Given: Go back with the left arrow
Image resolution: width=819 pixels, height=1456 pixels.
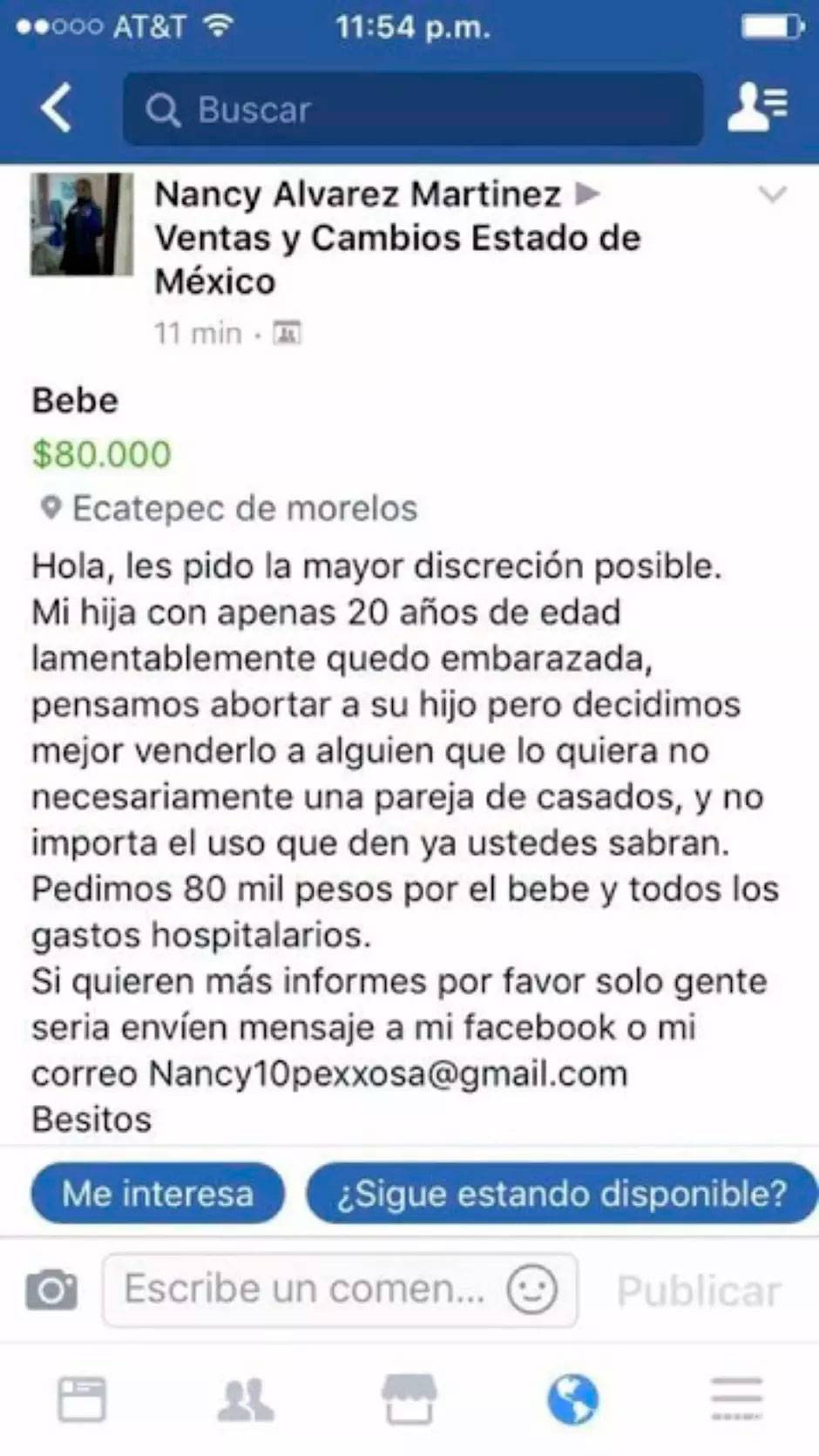Looking at the screenshot, I should 56,109.
